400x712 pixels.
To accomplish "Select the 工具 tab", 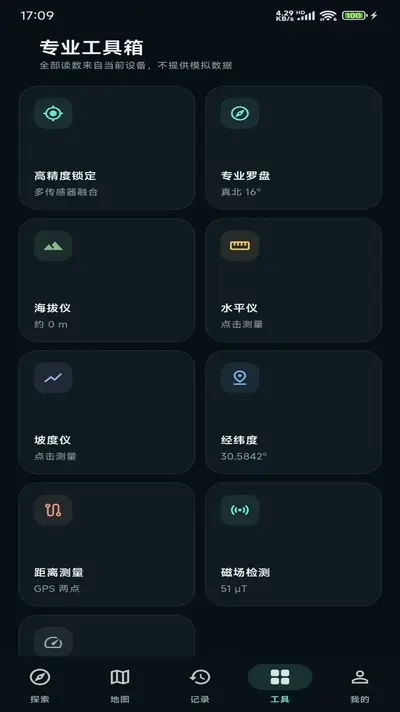I will point(280,686).
